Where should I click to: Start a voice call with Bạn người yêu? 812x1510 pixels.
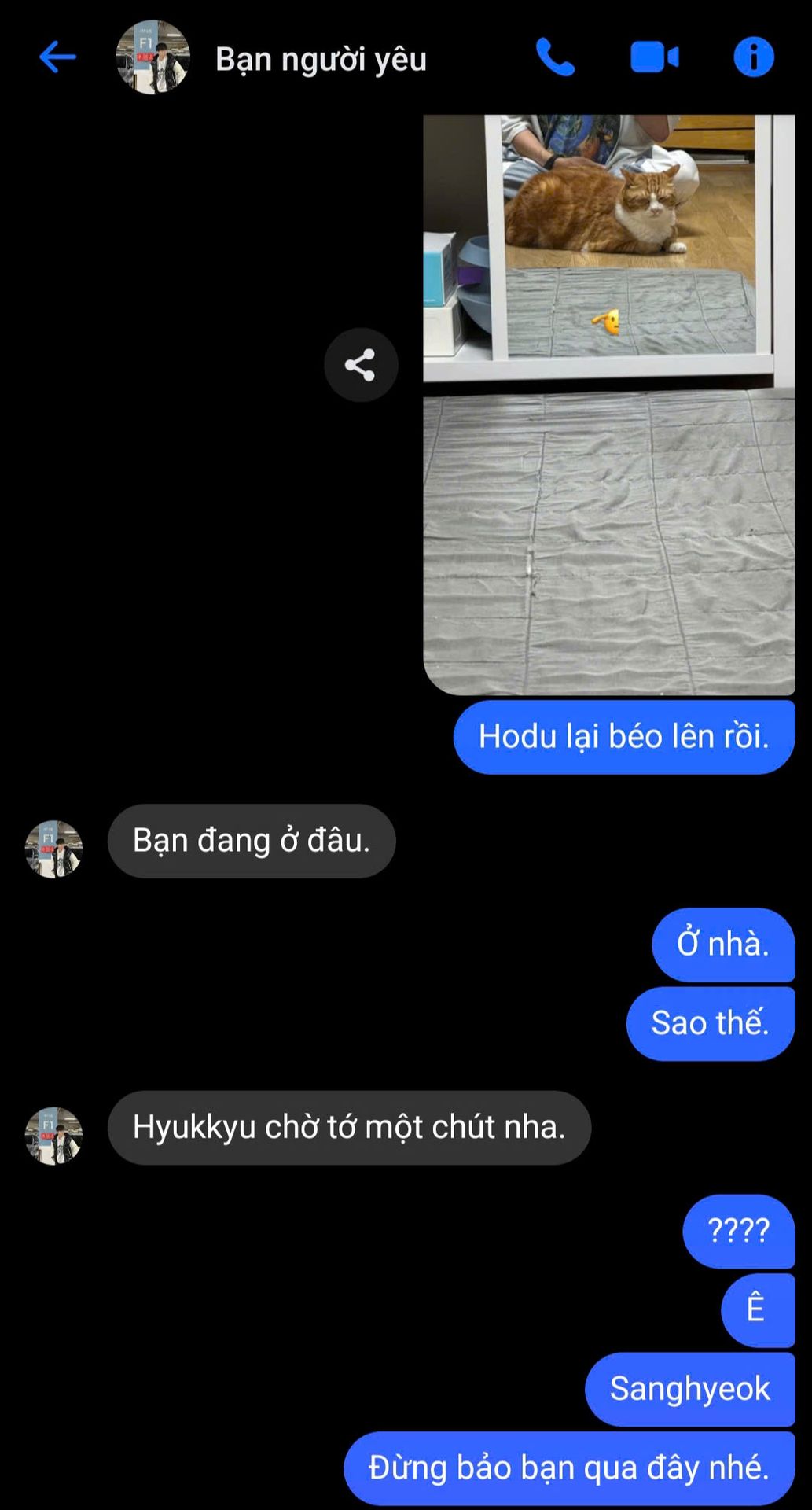tap(555, 57)
